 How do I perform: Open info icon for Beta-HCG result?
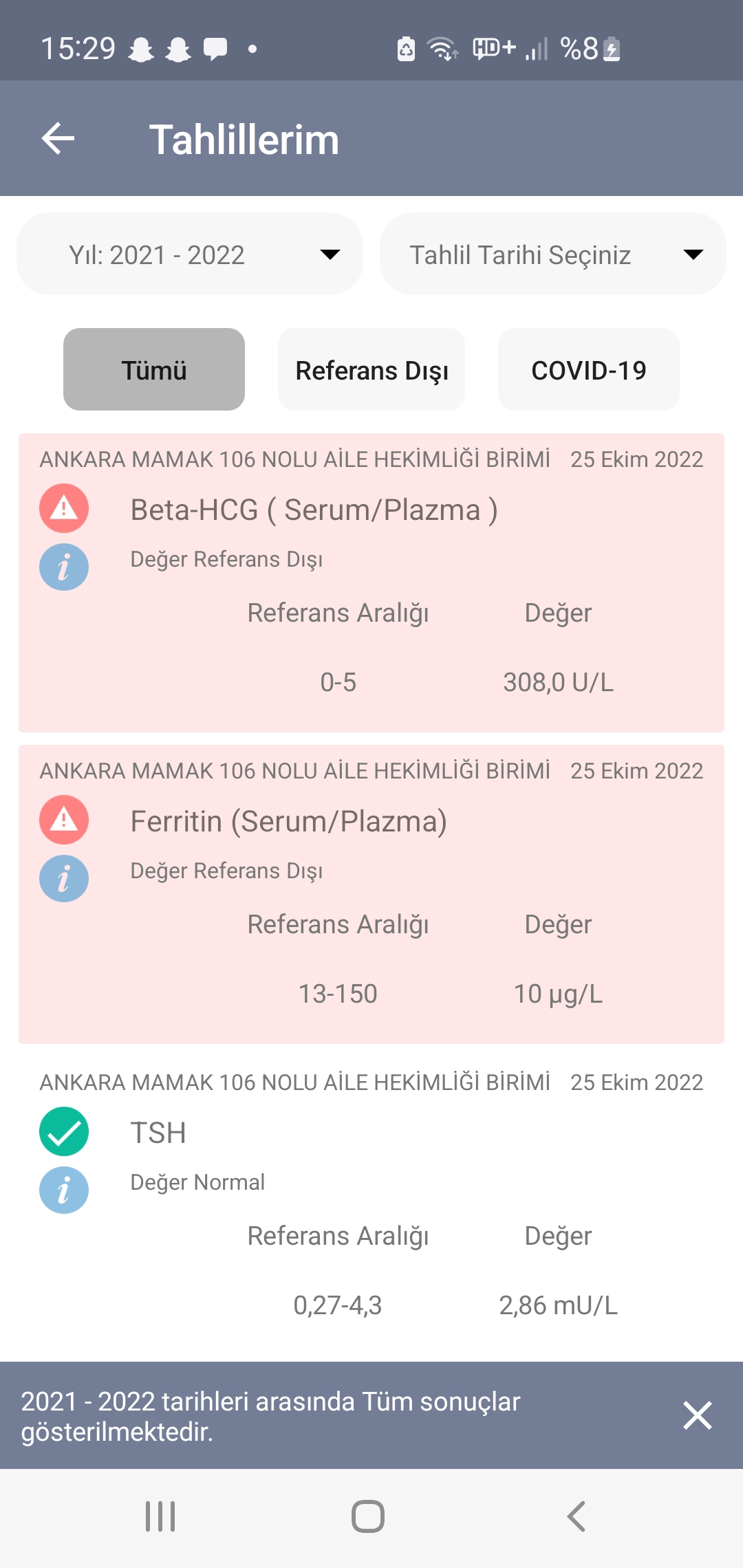coord(64,567)
